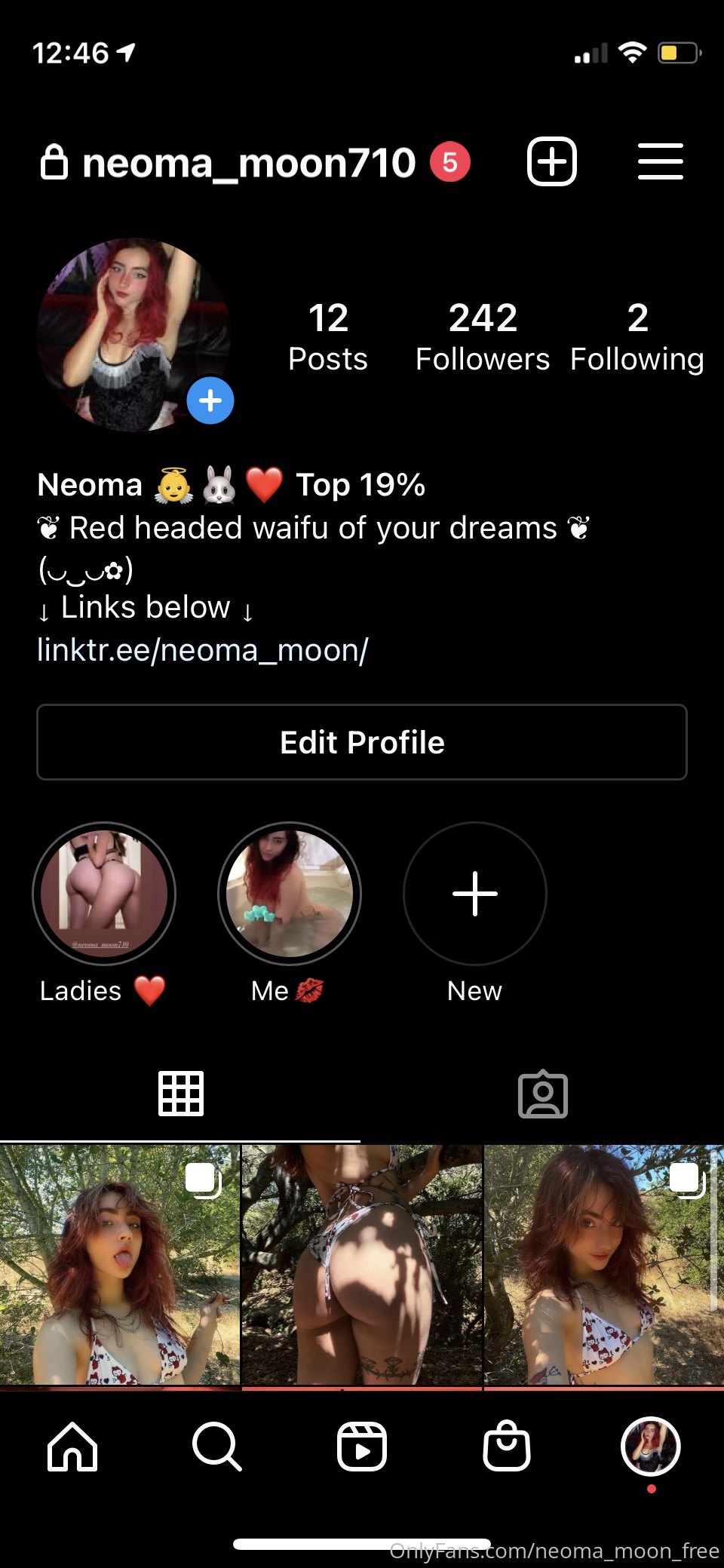Switch to the tagged photos tab
The height and width of the screenshot is (1568, 724).
click(543, 1094)
